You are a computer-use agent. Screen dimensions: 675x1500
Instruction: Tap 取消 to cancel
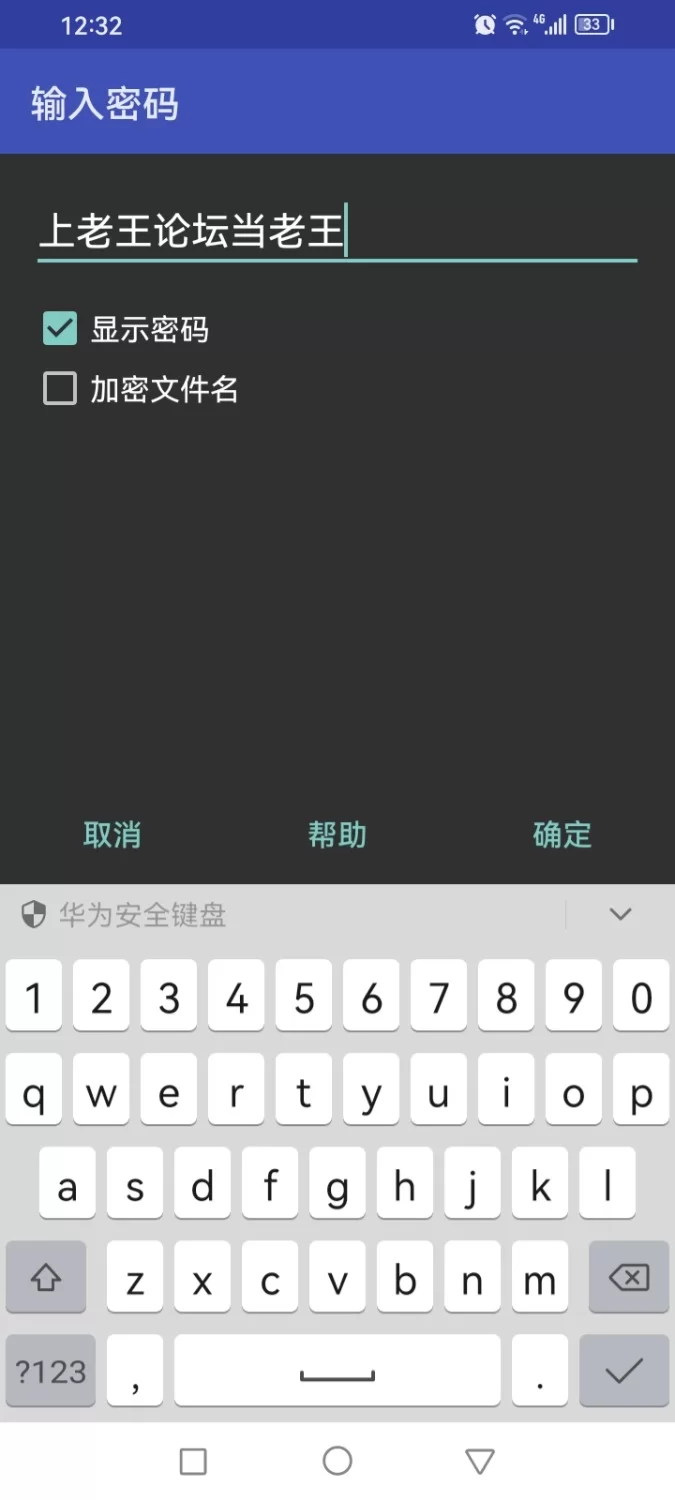[x=112, y=835]
